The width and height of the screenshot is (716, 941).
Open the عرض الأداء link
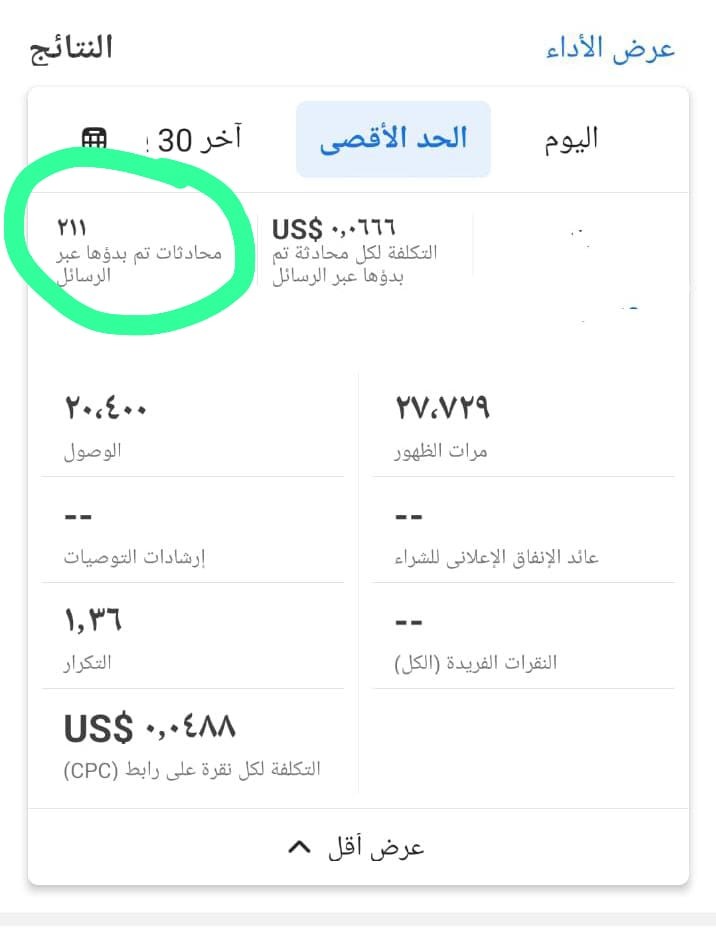coord(610,49)
